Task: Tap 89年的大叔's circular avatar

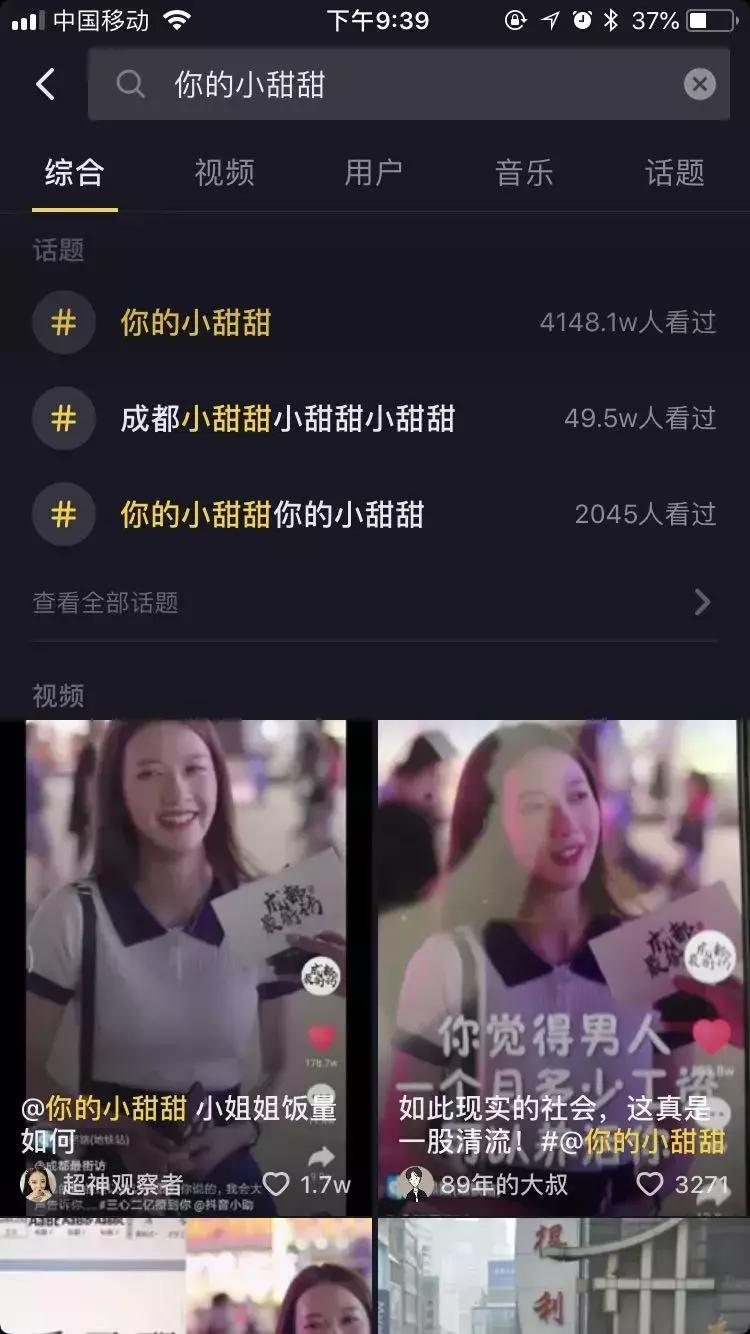Action: 415,1183
